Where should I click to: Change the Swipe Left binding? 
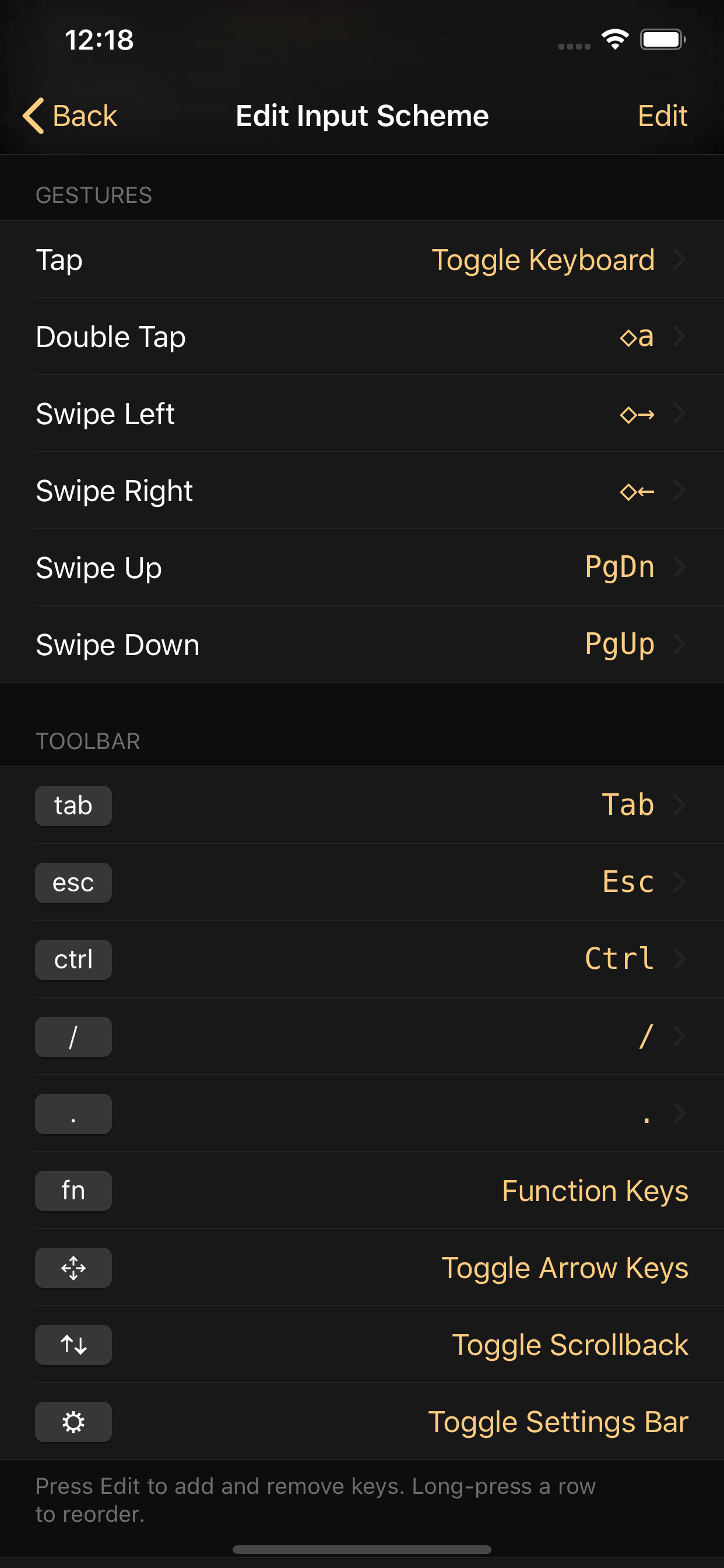click(x=362, y=414)
